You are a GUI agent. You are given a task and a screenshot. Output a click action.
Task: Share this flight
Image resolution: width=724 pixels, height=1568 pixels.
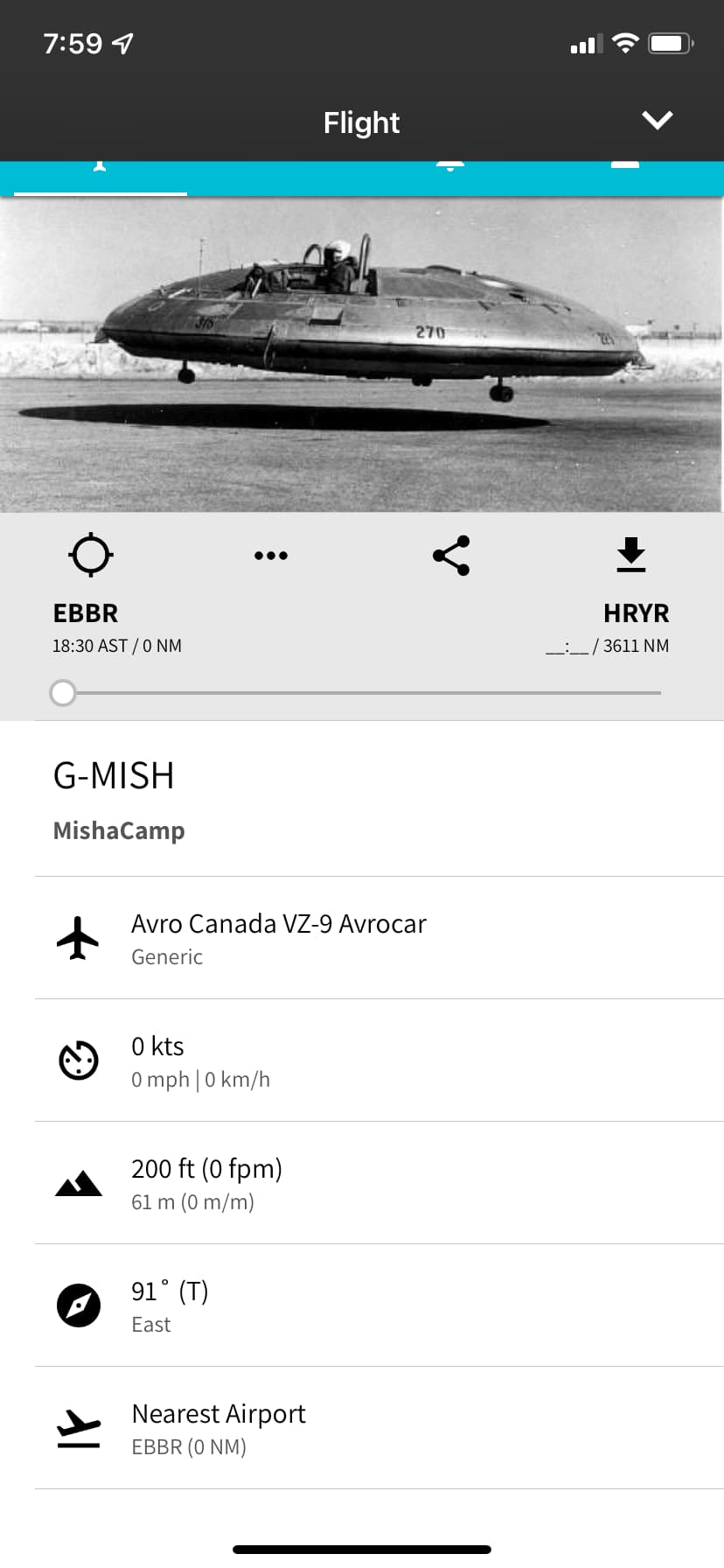(451, 555)
